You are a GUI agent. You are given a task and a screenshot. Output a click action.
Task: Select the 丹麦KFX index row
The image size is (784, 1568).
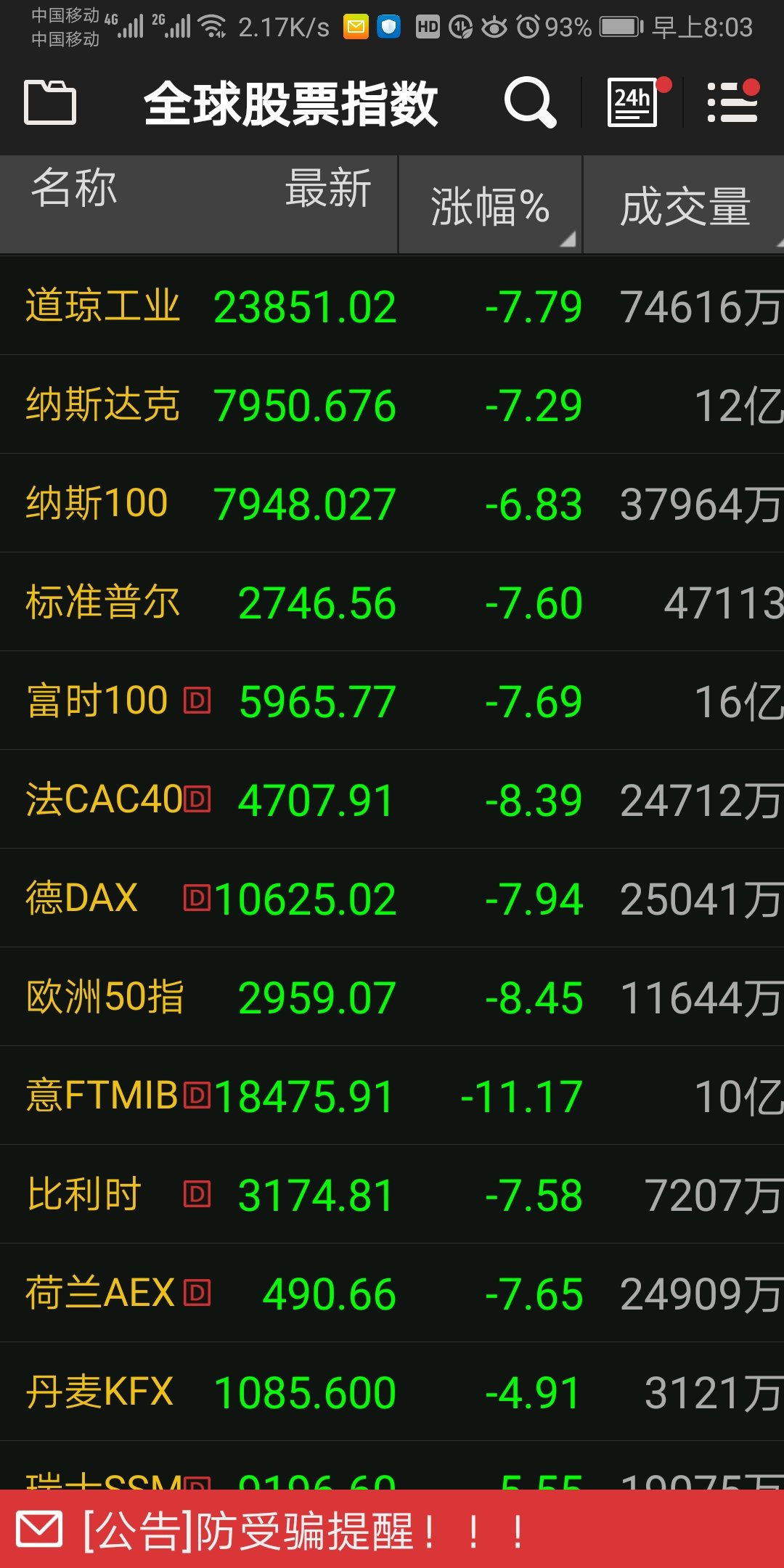[x=392, y=1392]
